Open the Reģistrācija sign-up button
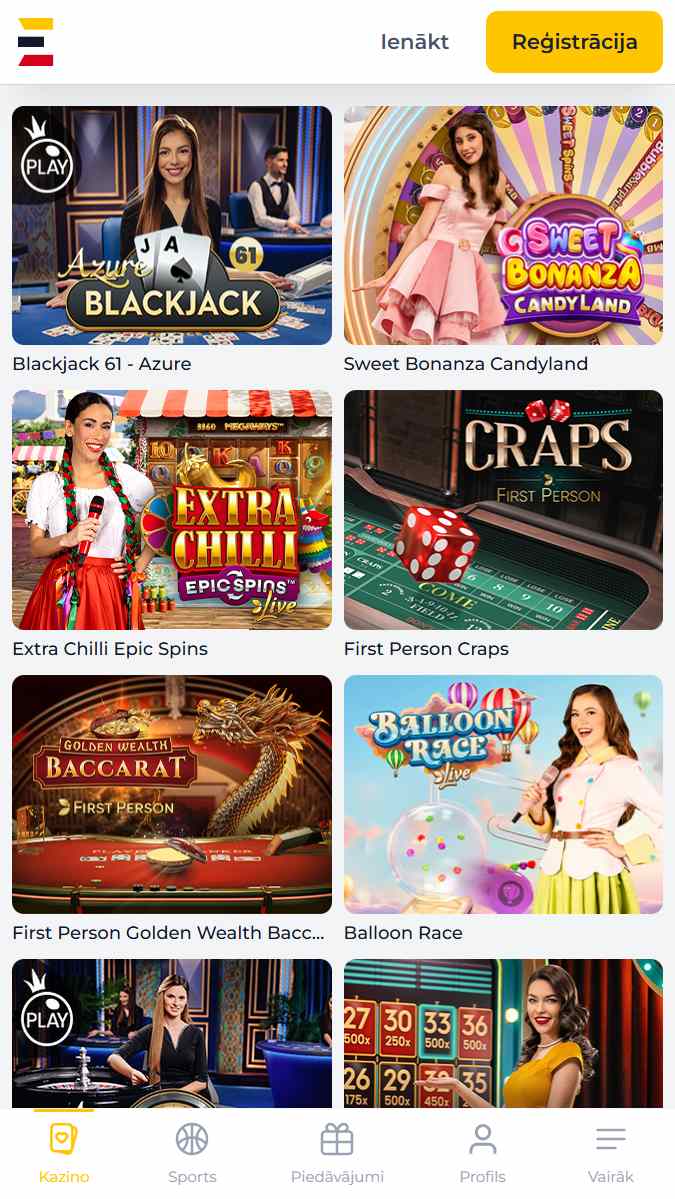Viewport: 675px width, 1199px height. coord(574,42)
